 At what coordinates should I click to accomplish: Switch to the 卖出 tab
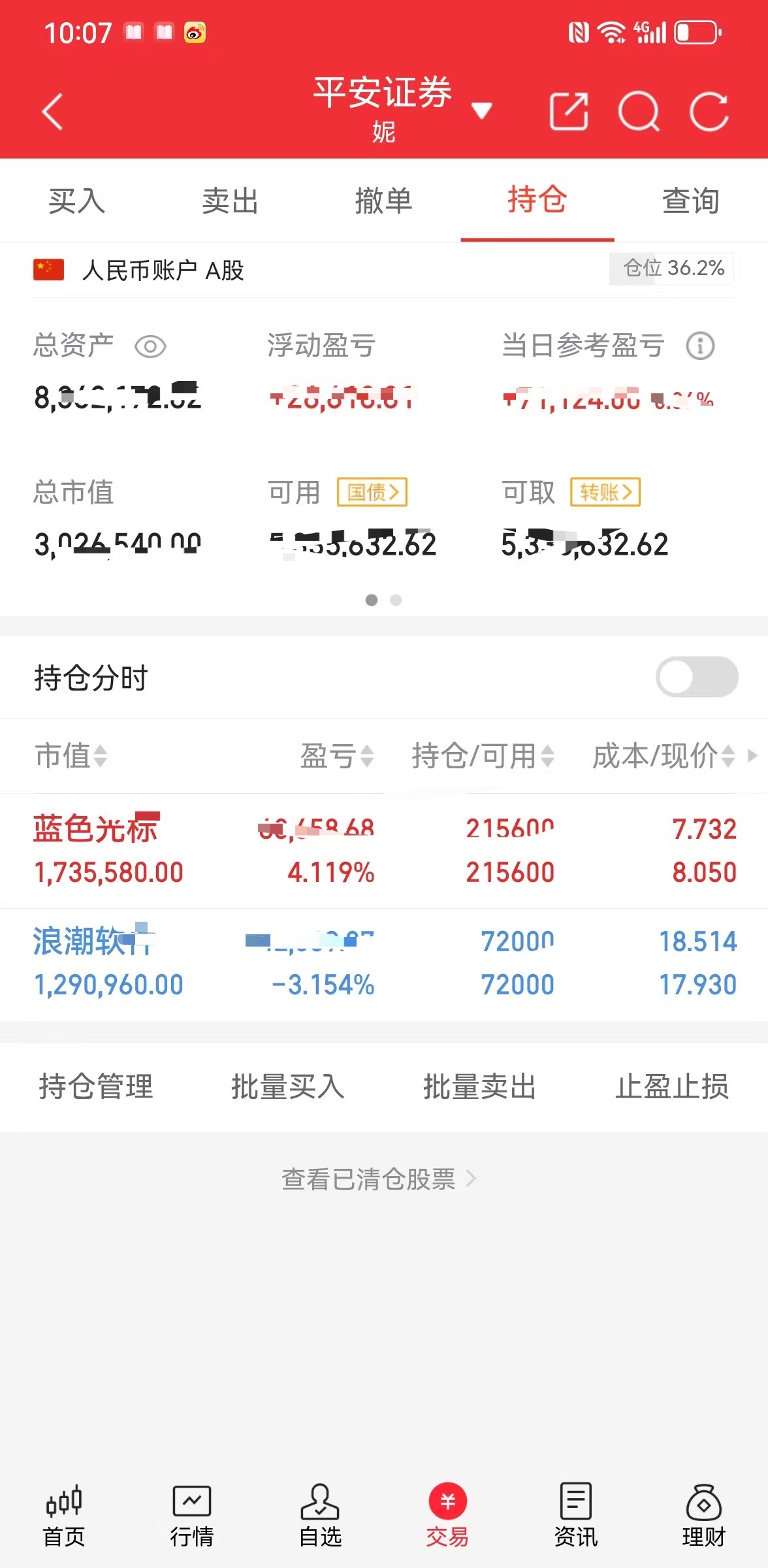(x=230, y=201)
